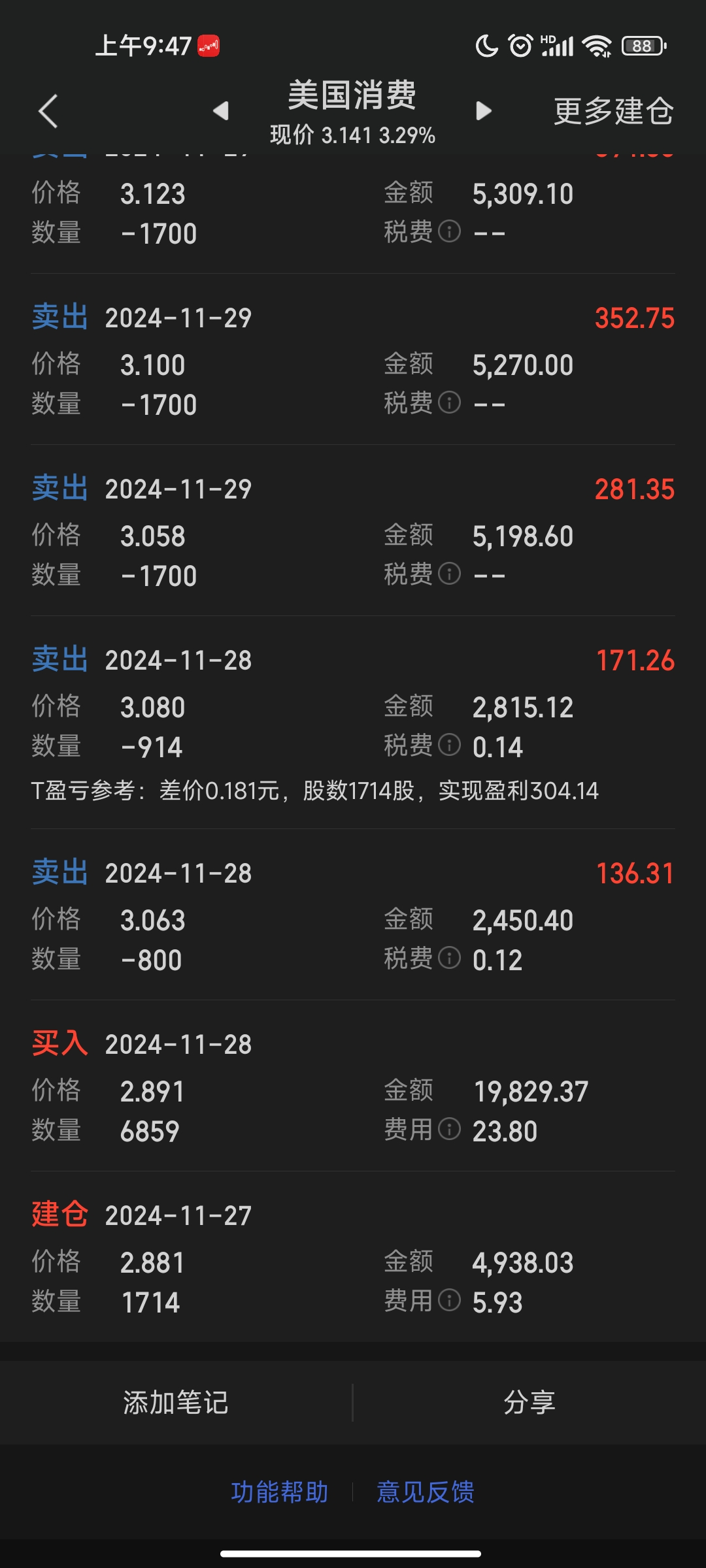Open the 意见反馈 link
706x1568 pixels.
tap(426, 1492)
